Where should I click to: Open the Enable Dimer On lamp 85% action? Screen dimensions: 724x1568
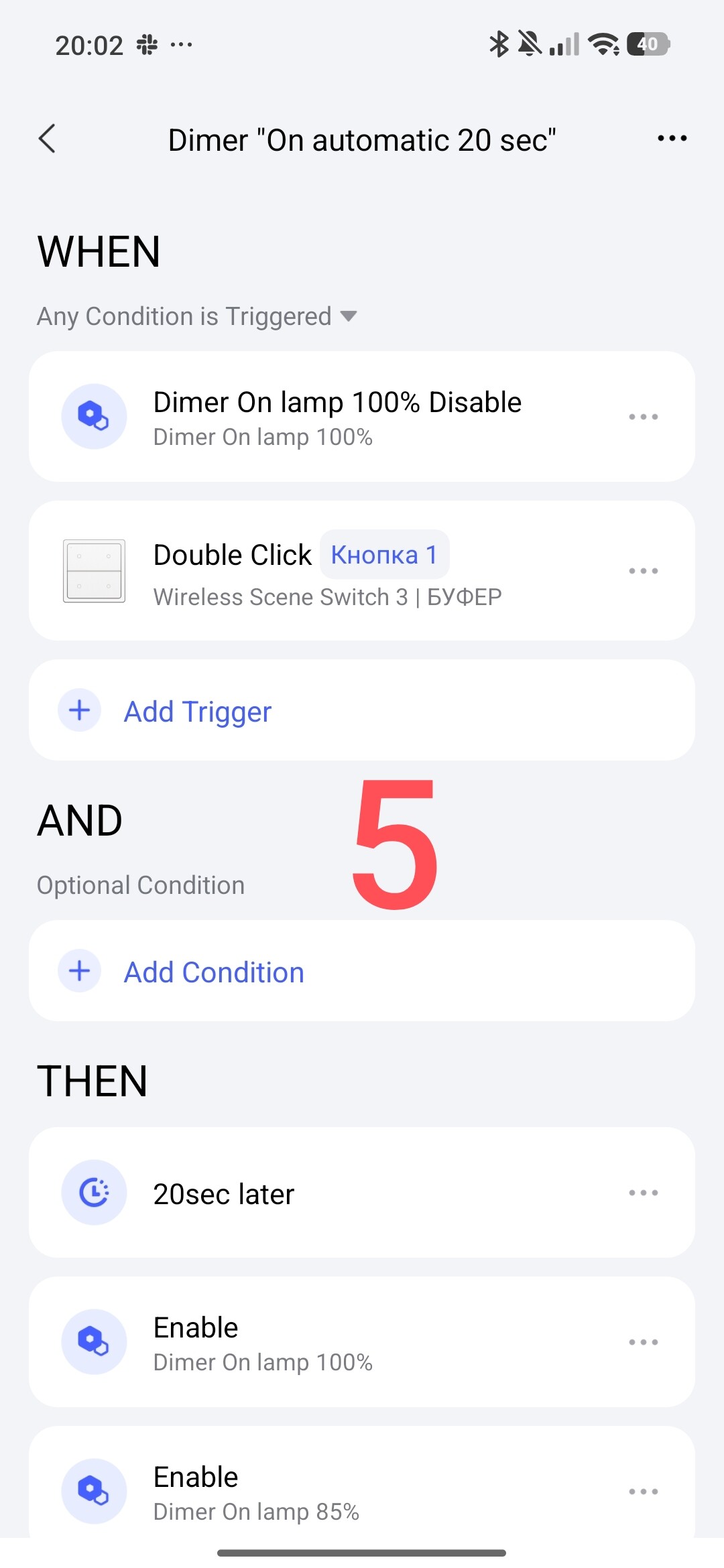pyautogui.click(x=362, y=1484)
